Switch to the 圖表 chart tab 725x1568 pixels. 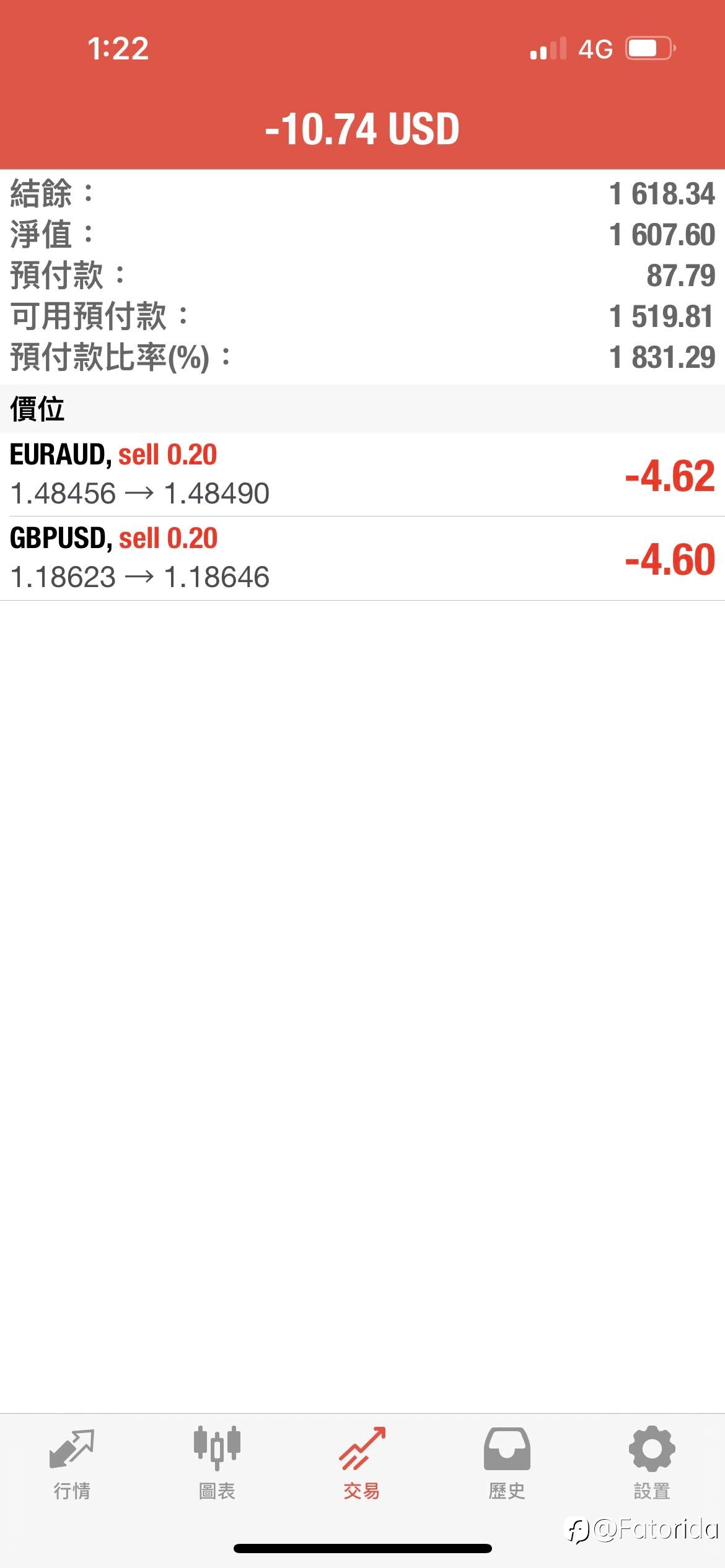point(217,1464)
